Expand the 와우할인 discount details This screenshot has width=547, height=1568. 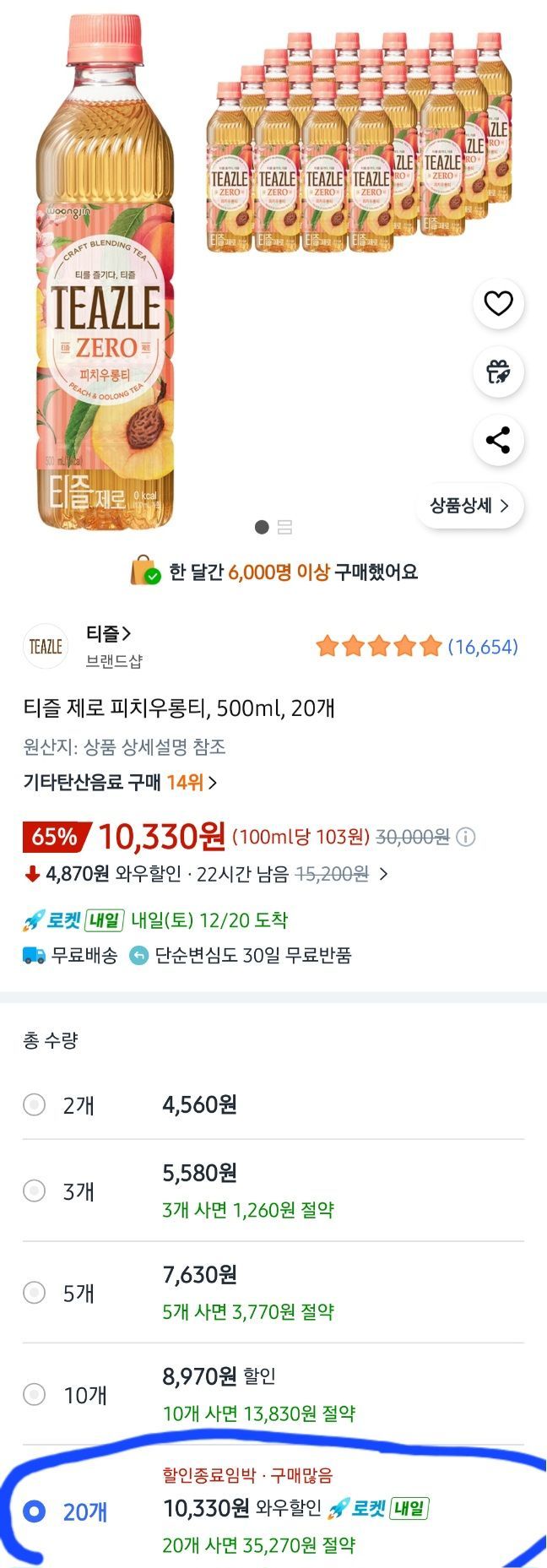[x=383, y=874]
